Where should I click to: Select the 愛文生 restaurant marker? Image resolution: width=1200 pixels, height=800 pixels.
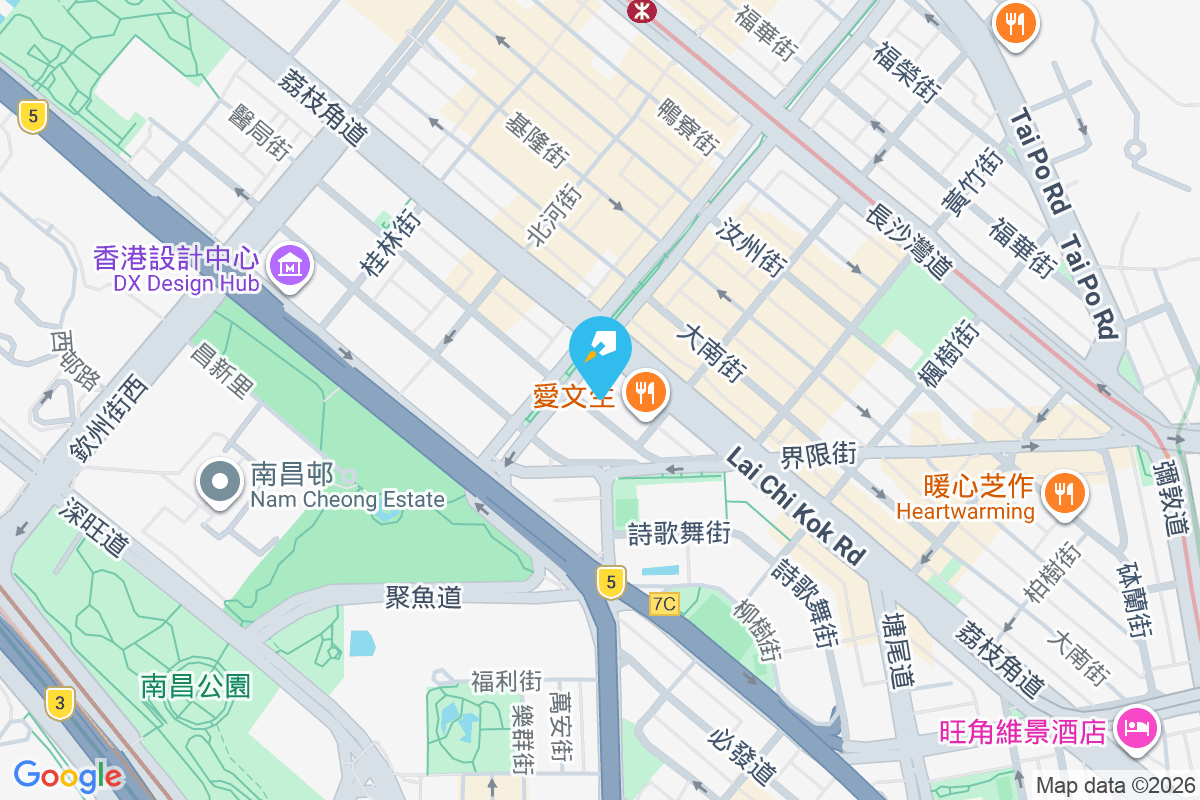tap(647, 393)
